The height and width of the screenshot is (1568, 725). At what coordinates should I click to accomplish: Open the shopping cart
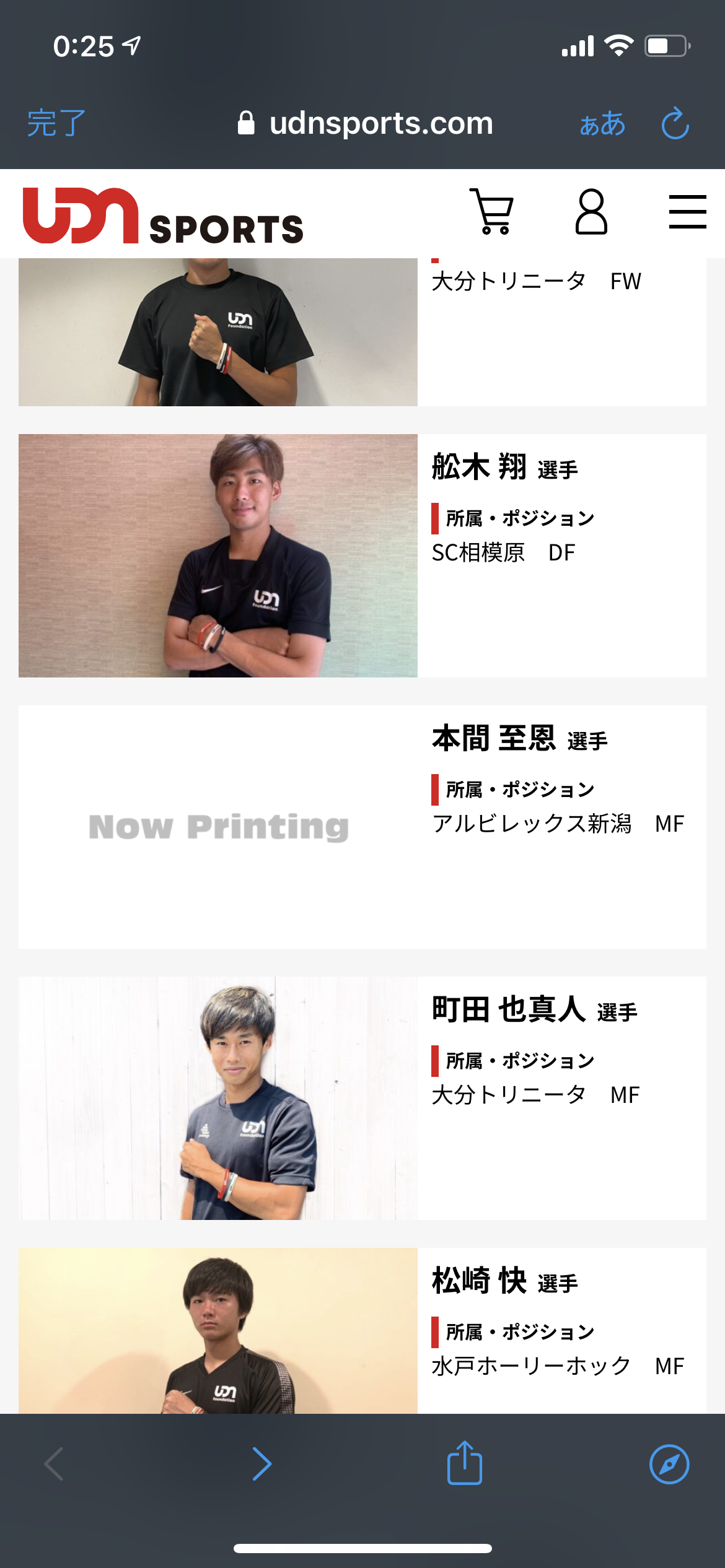point(492,212)
